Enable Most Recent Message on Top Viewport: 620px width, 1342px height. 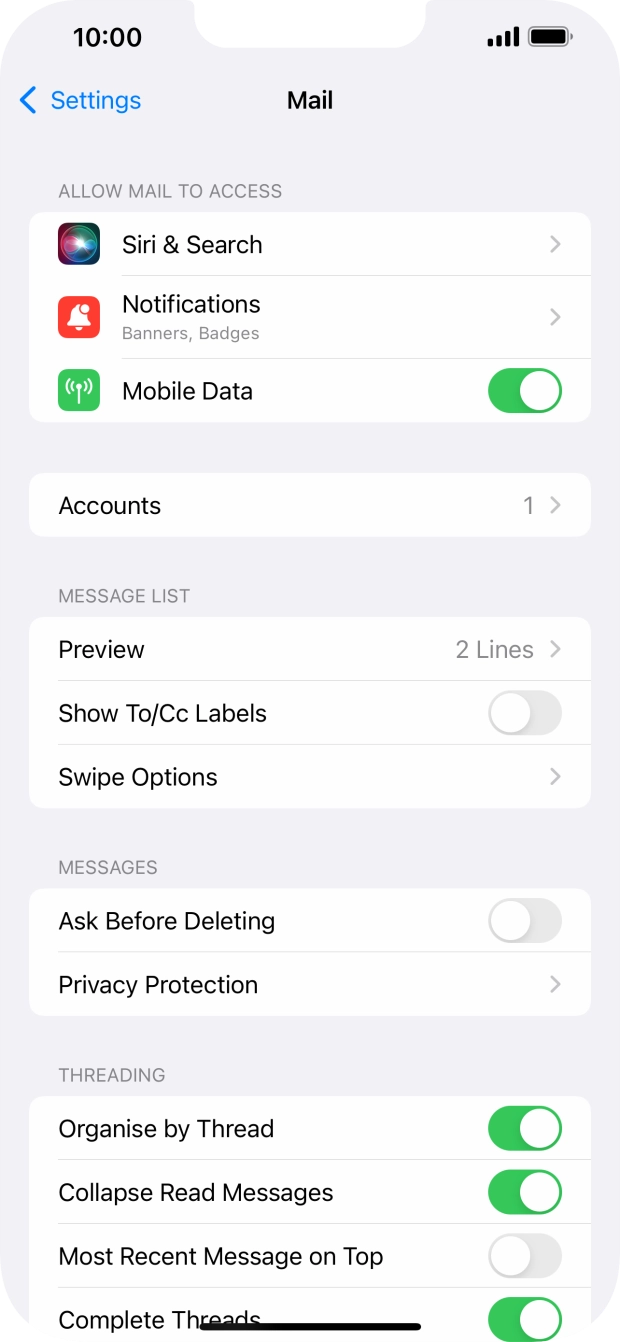coord(524,1257)
